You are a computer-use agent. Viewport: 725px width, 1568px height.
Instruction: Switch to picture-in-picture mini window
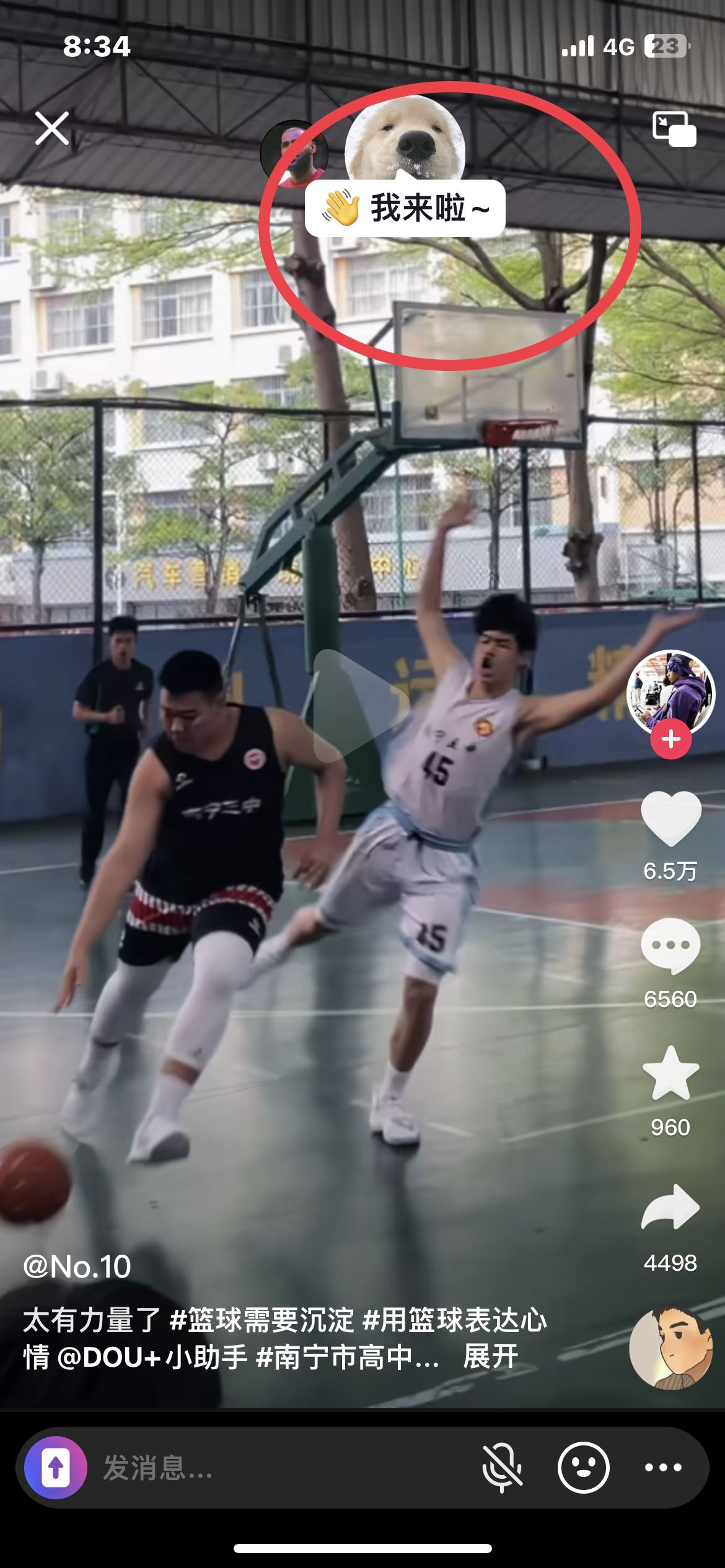tap(674, 129)
